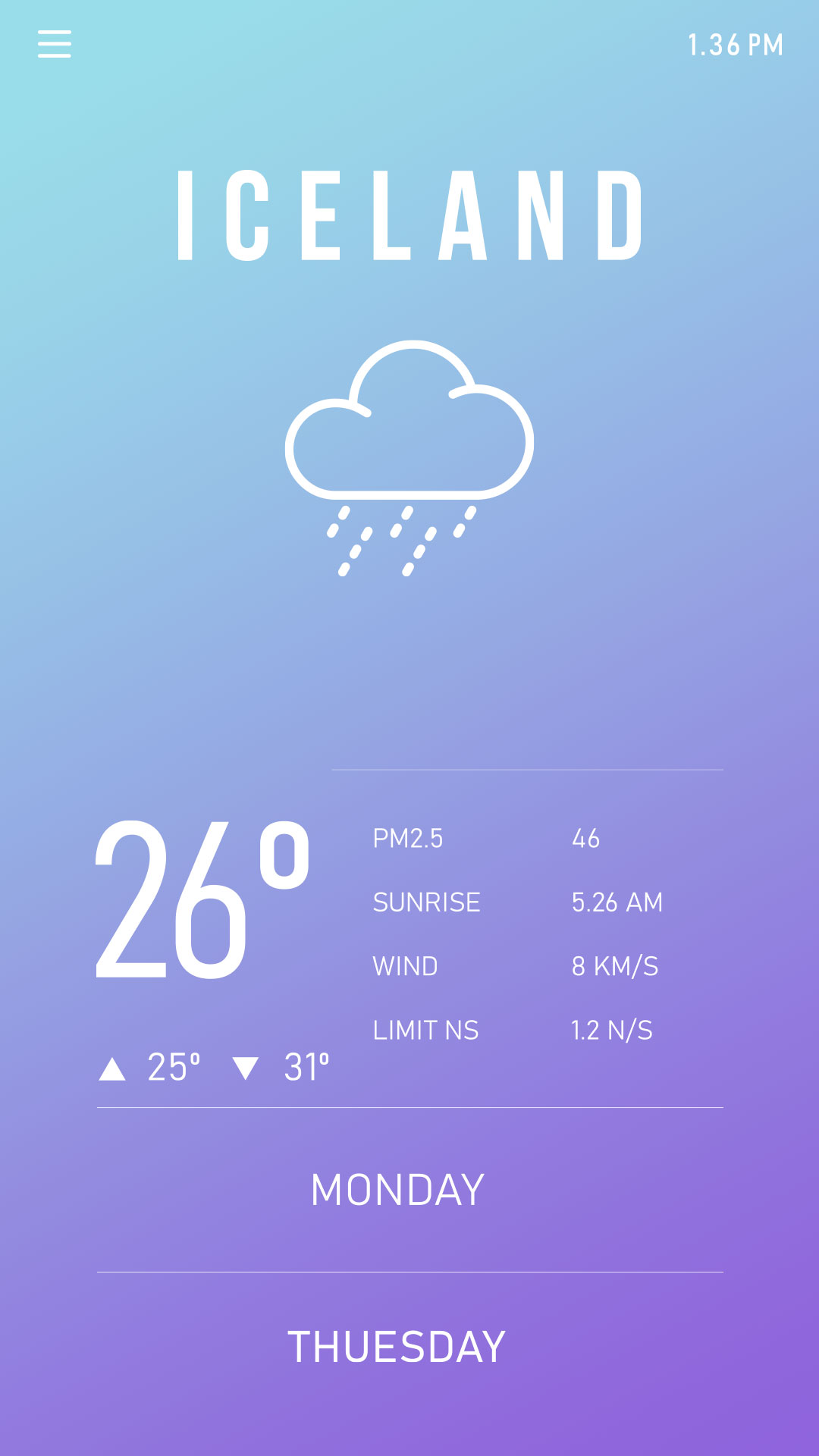Select the Thuesday forecast row
This screenshot has height=1456, width=819.
click(x=397, y=1348)
